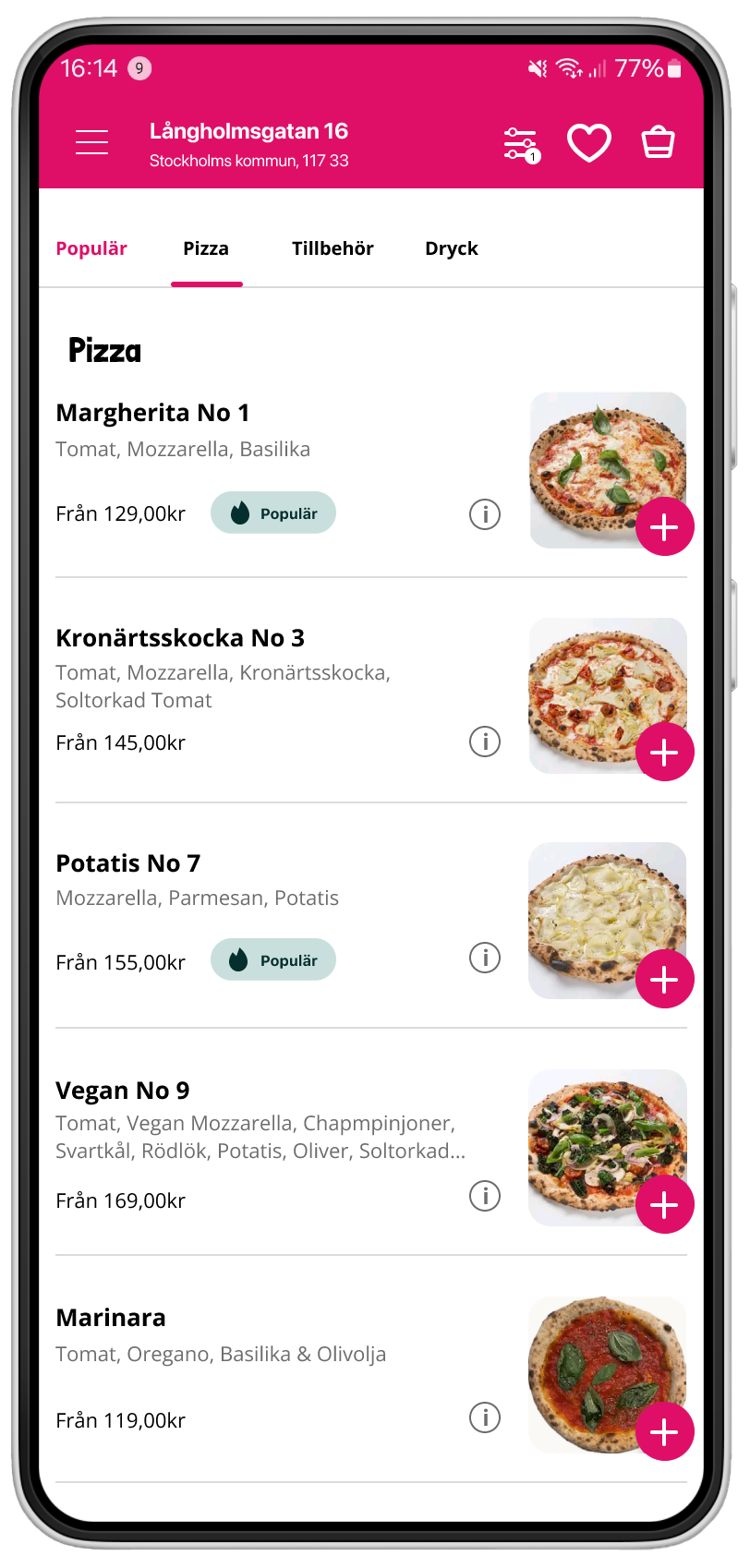Viewport: 750px width, 1568px height.
Task: Switch to the Tillbehör tab
Action: [x=333, y=248]
